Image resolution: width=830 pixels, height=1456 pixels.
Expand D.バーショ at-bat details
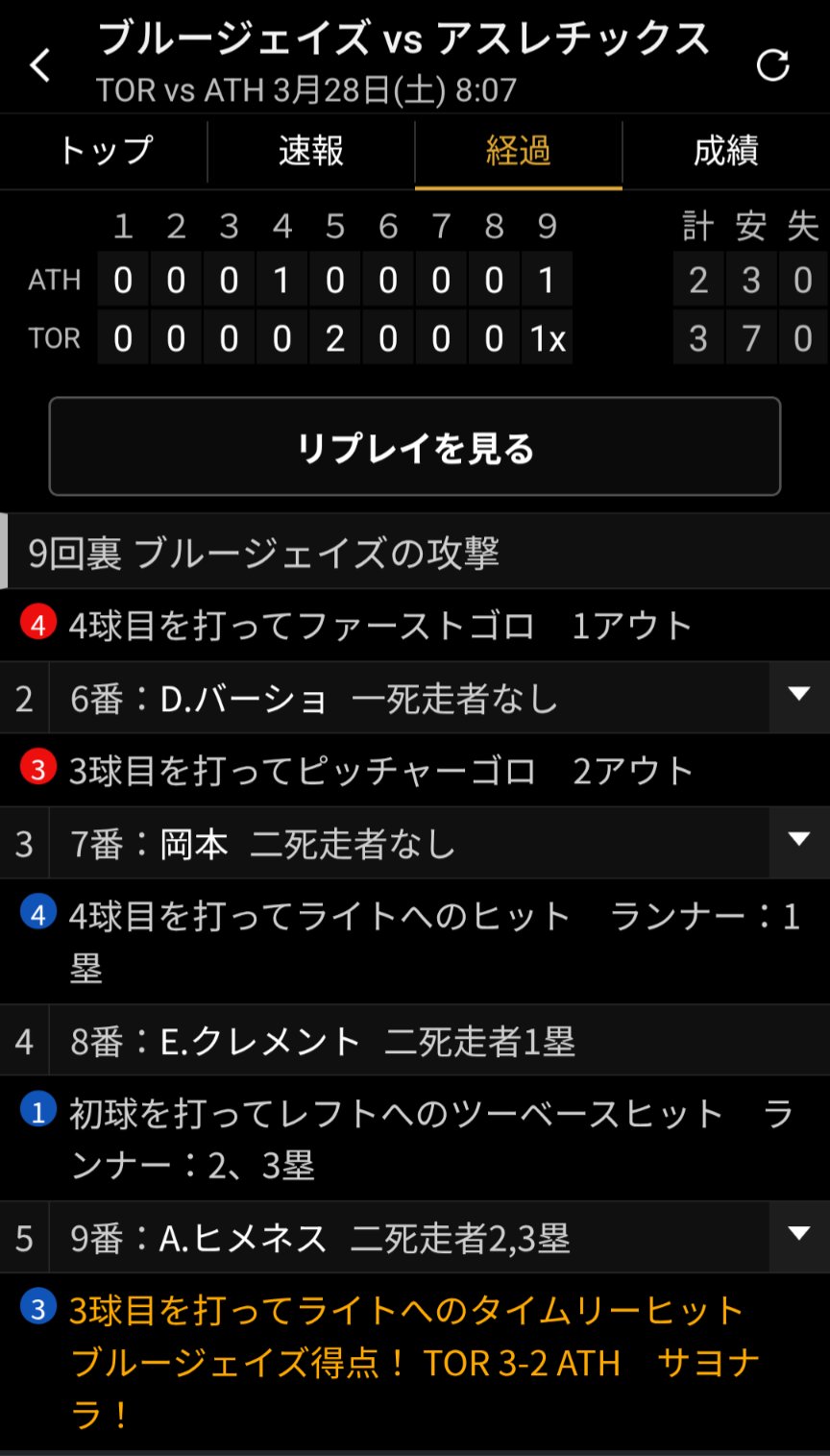(798, 697)
